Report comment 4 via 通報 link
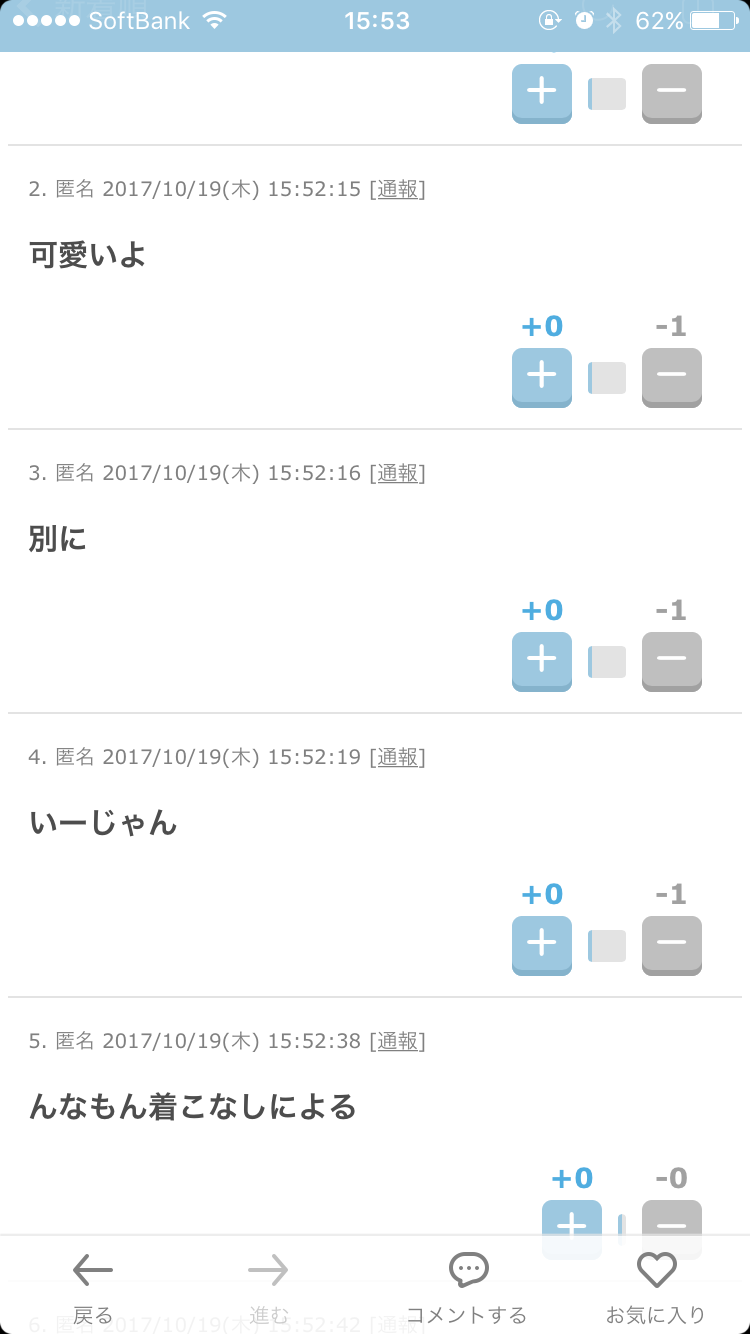The width and height of the screenshot is (750, 1334). coord(398,757)
